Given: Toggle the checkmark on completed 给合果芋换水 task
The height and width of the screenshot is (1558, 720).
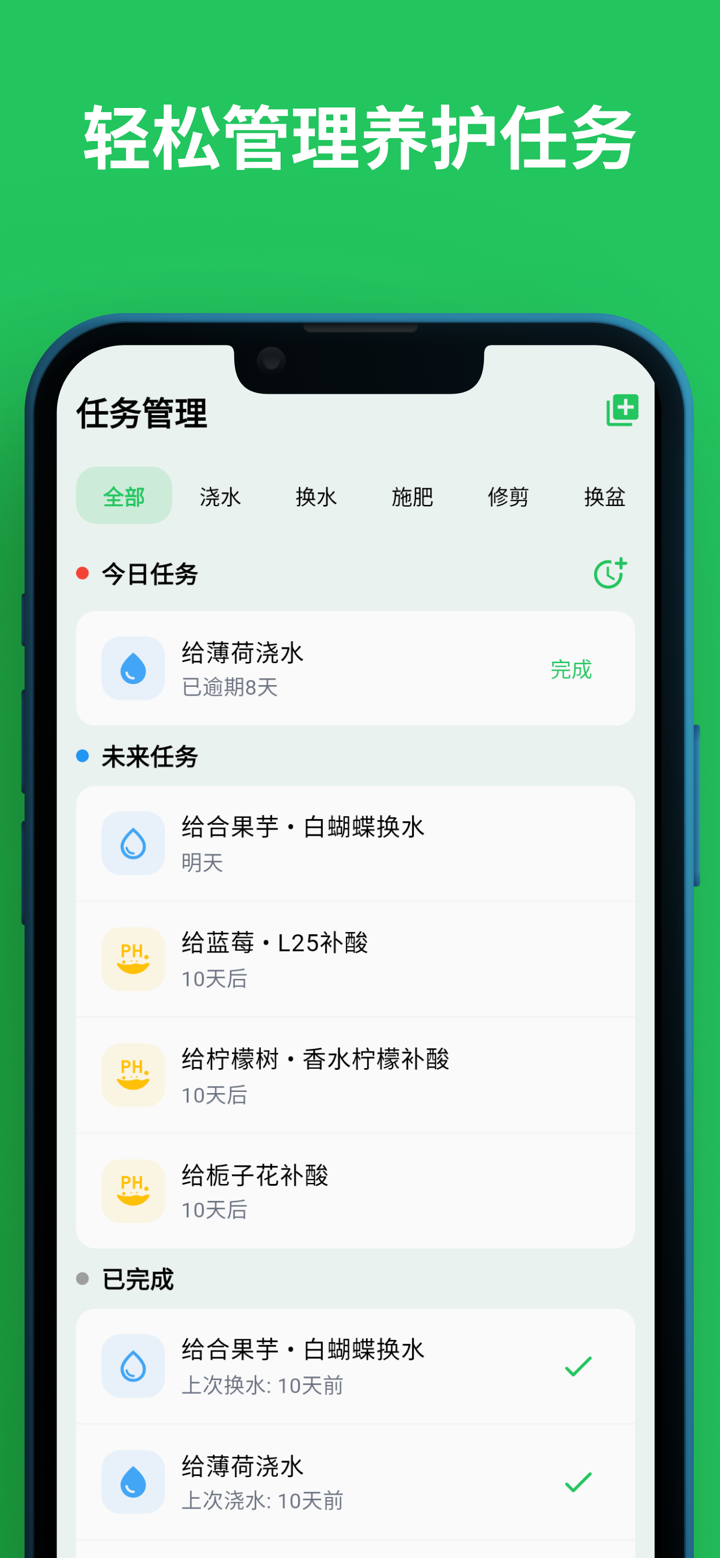Looking at the screenshot, I should pyautogui.click(x=578, y=1365).
